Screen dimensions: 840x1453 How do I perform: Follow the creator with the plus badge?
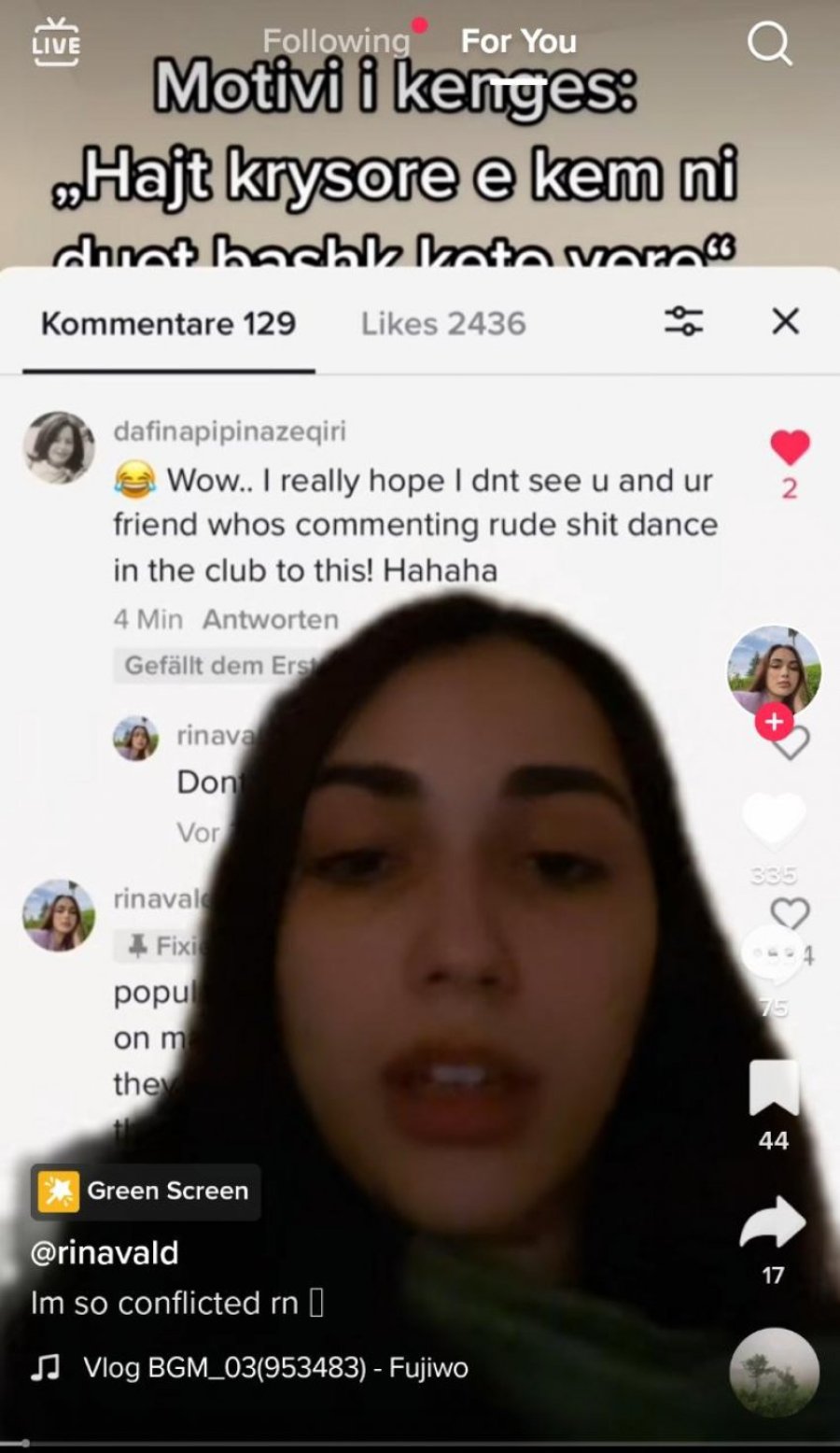click(x=774, y=722)
